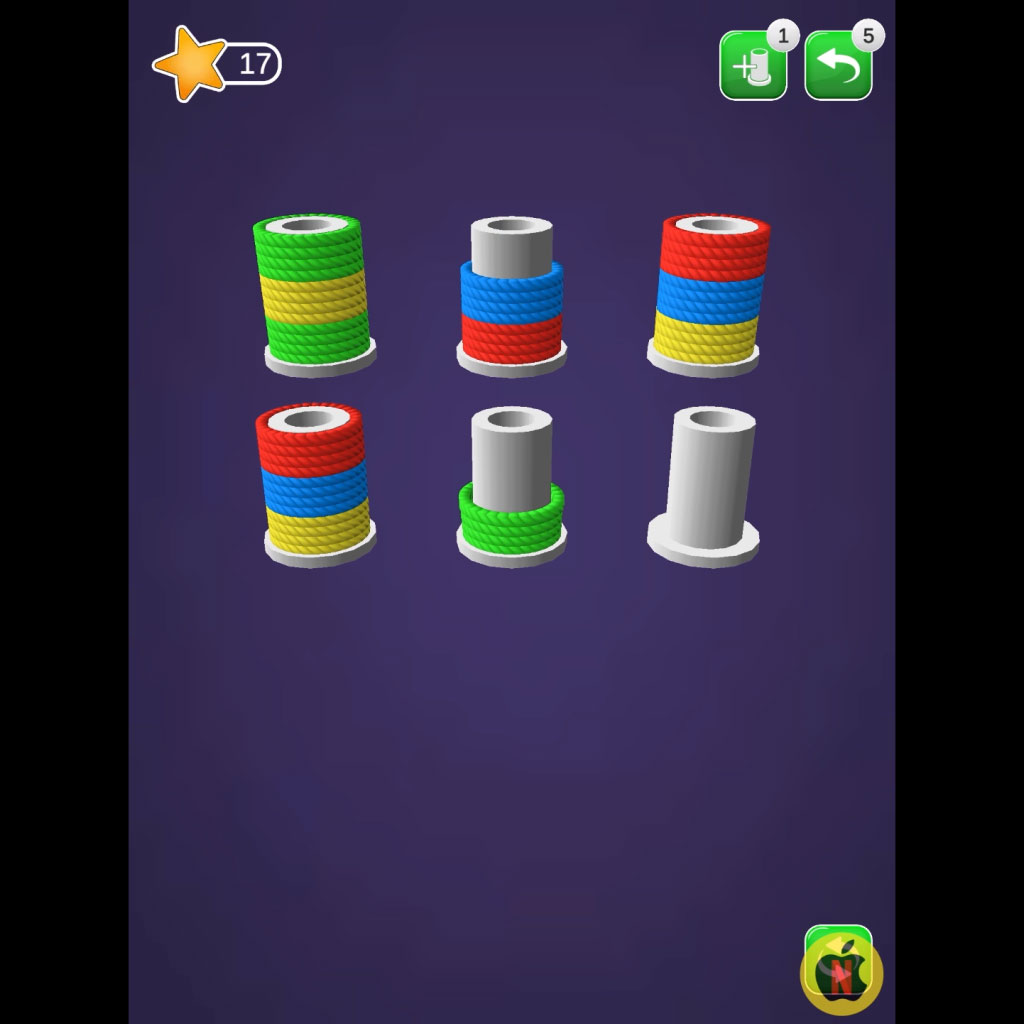The image size is (1024, 1024).
Task: Add an extra peg
Action: click(x=752, y=66)
